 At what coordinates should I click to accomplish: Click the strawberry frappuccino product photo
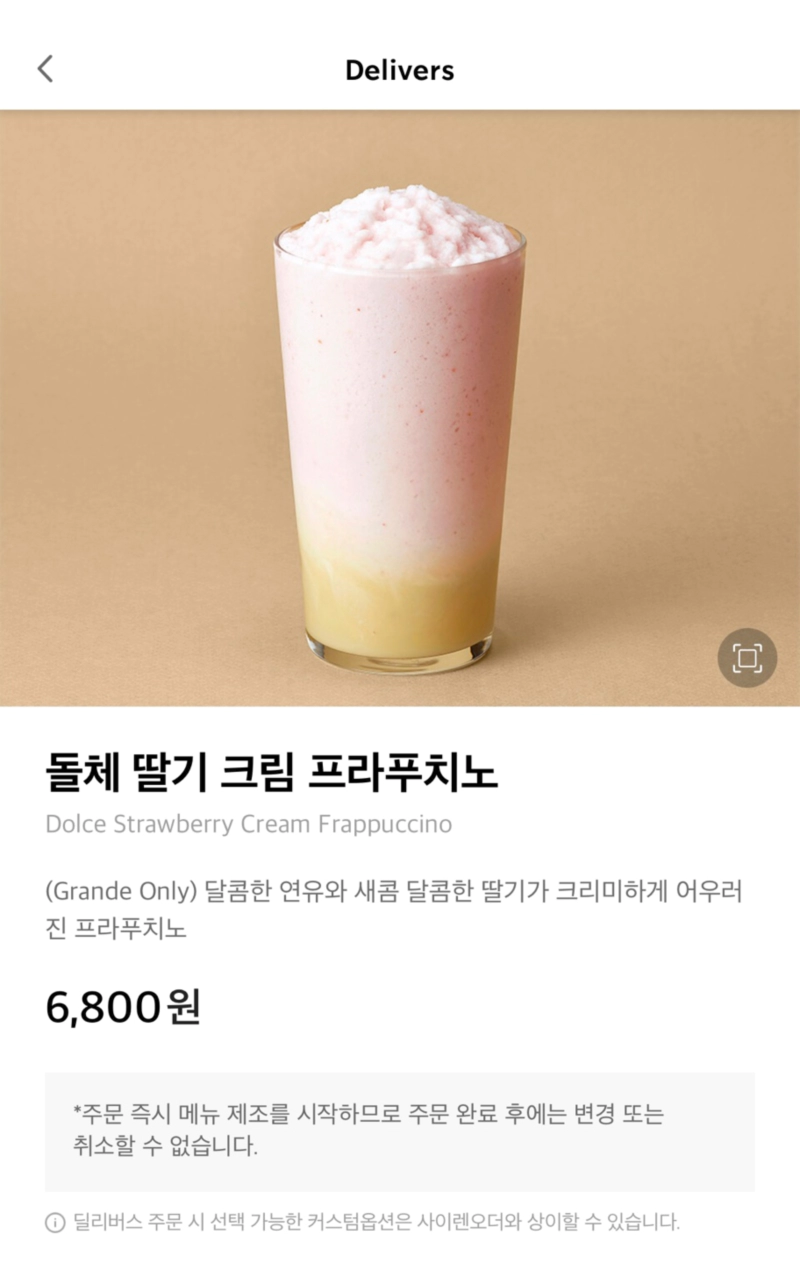[x=400, y=430]
